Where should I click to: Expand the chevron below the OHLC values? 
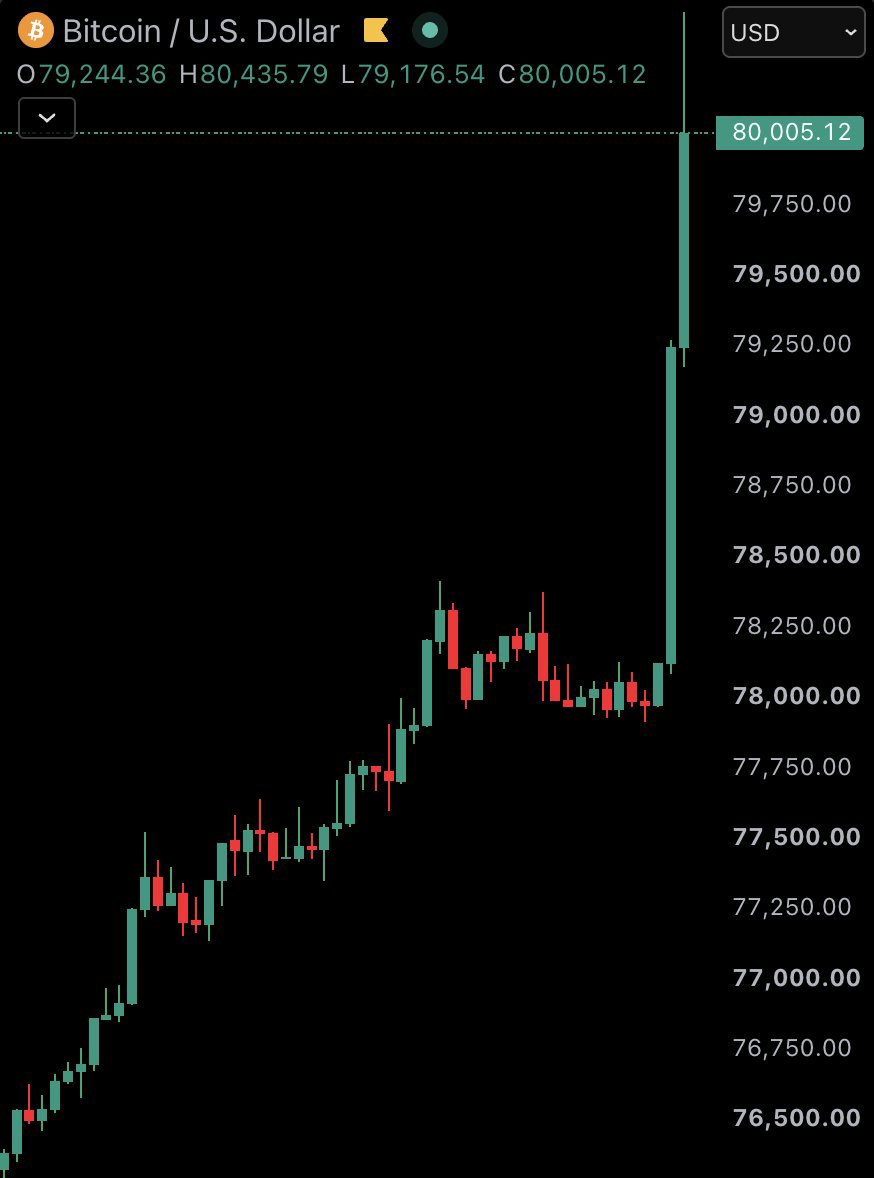(47, 118)
